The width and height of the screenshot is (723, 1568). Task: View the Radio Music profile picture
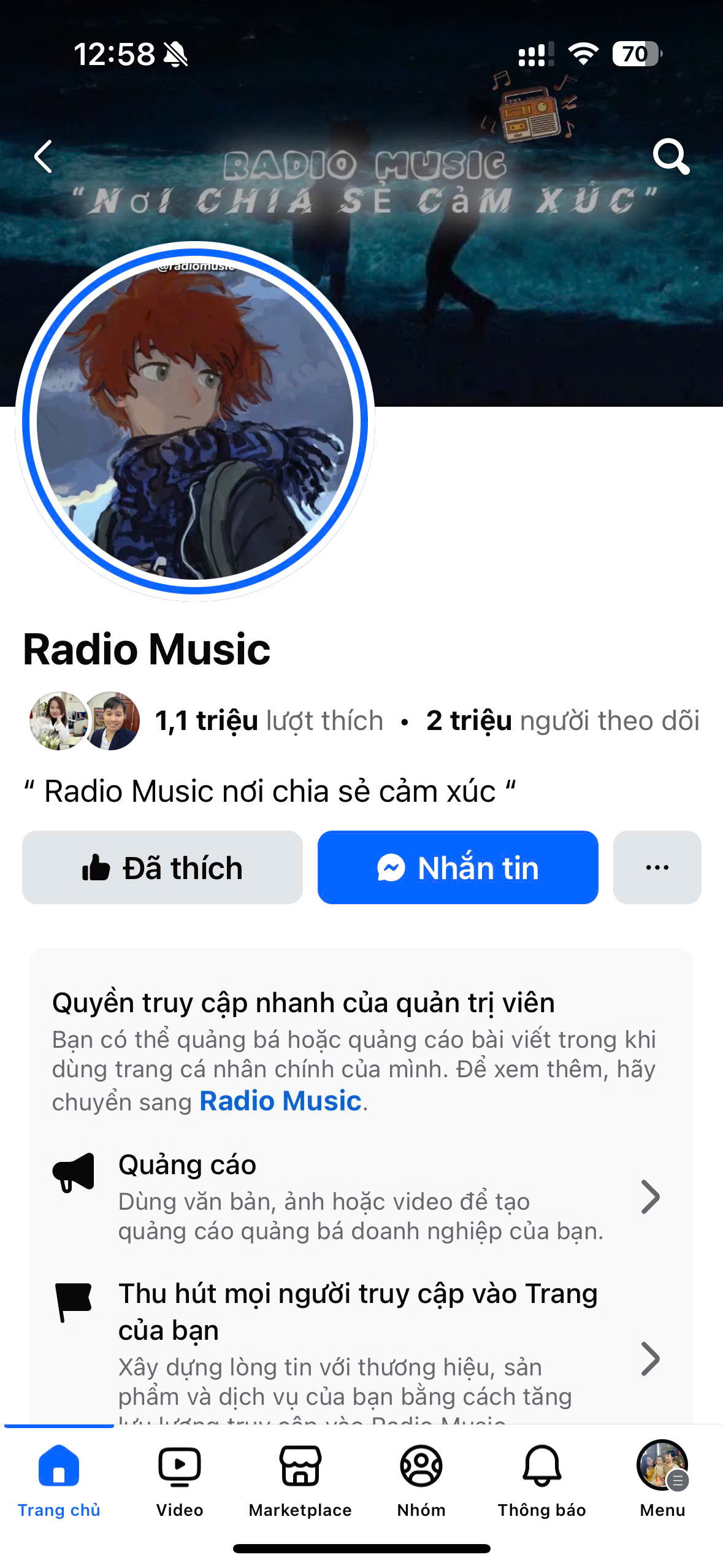195,421
